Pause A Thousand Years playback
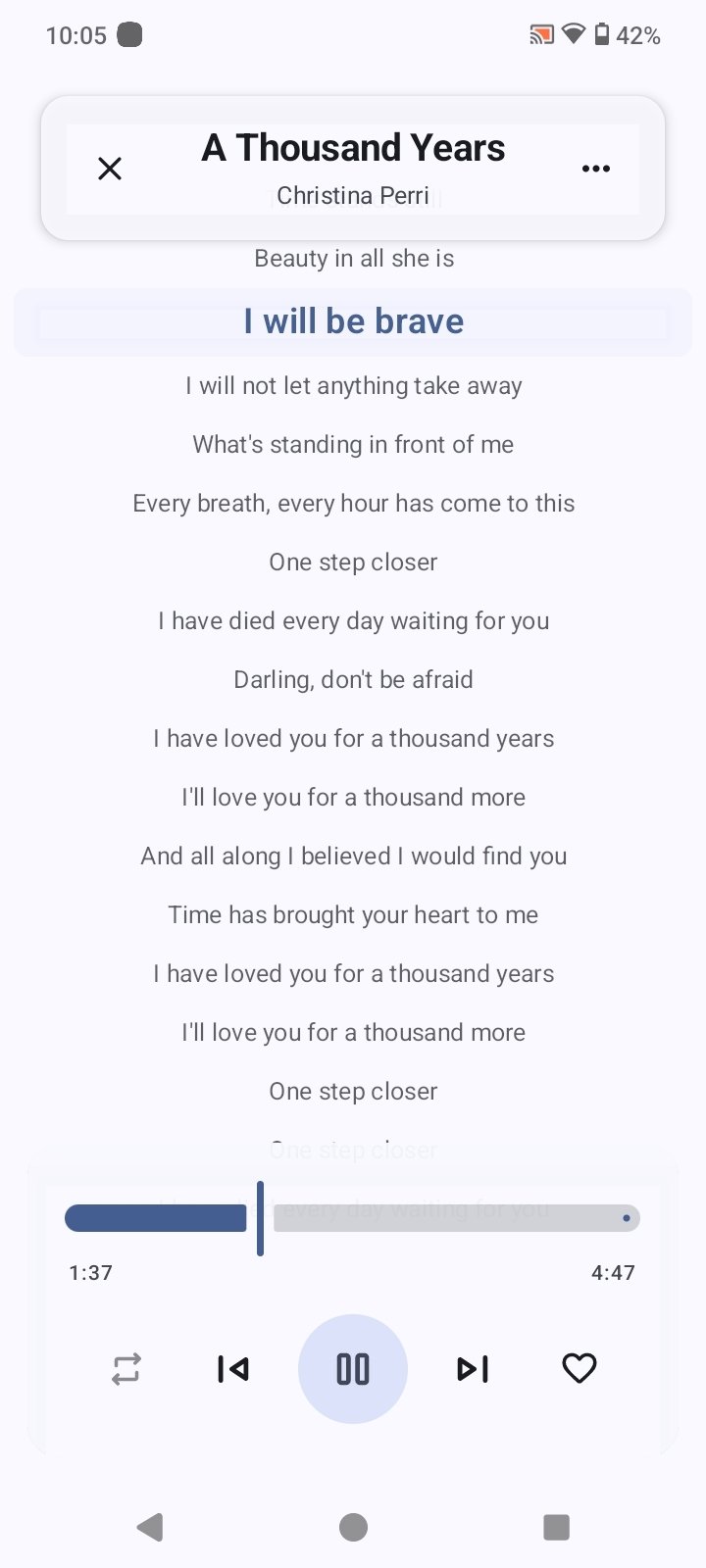706x1568 pixels. coord(353,1368)
